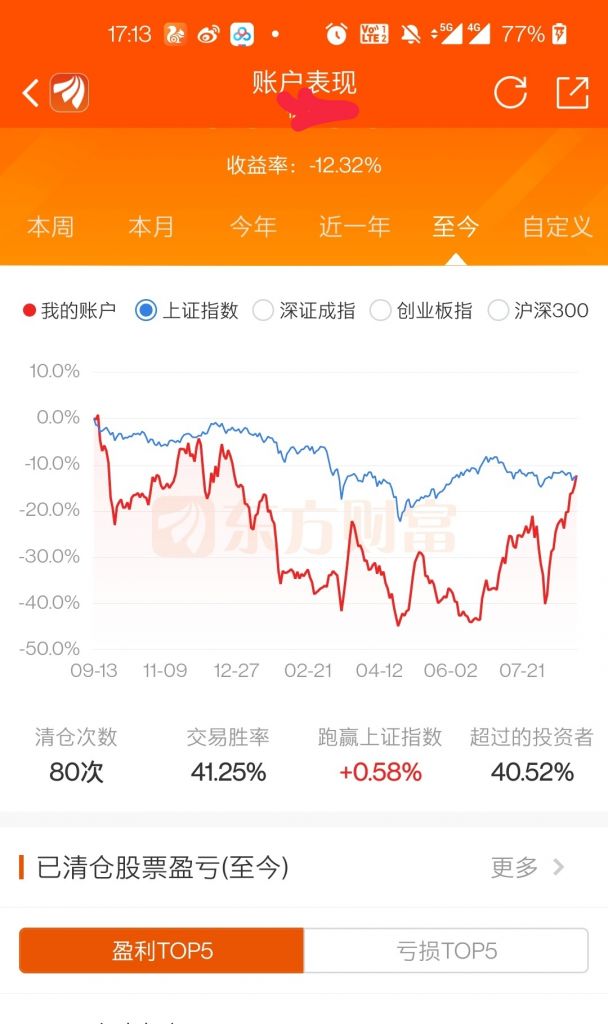Go back from account performance page
This screenshot has height=1024, width=608.
coord(31,94)
